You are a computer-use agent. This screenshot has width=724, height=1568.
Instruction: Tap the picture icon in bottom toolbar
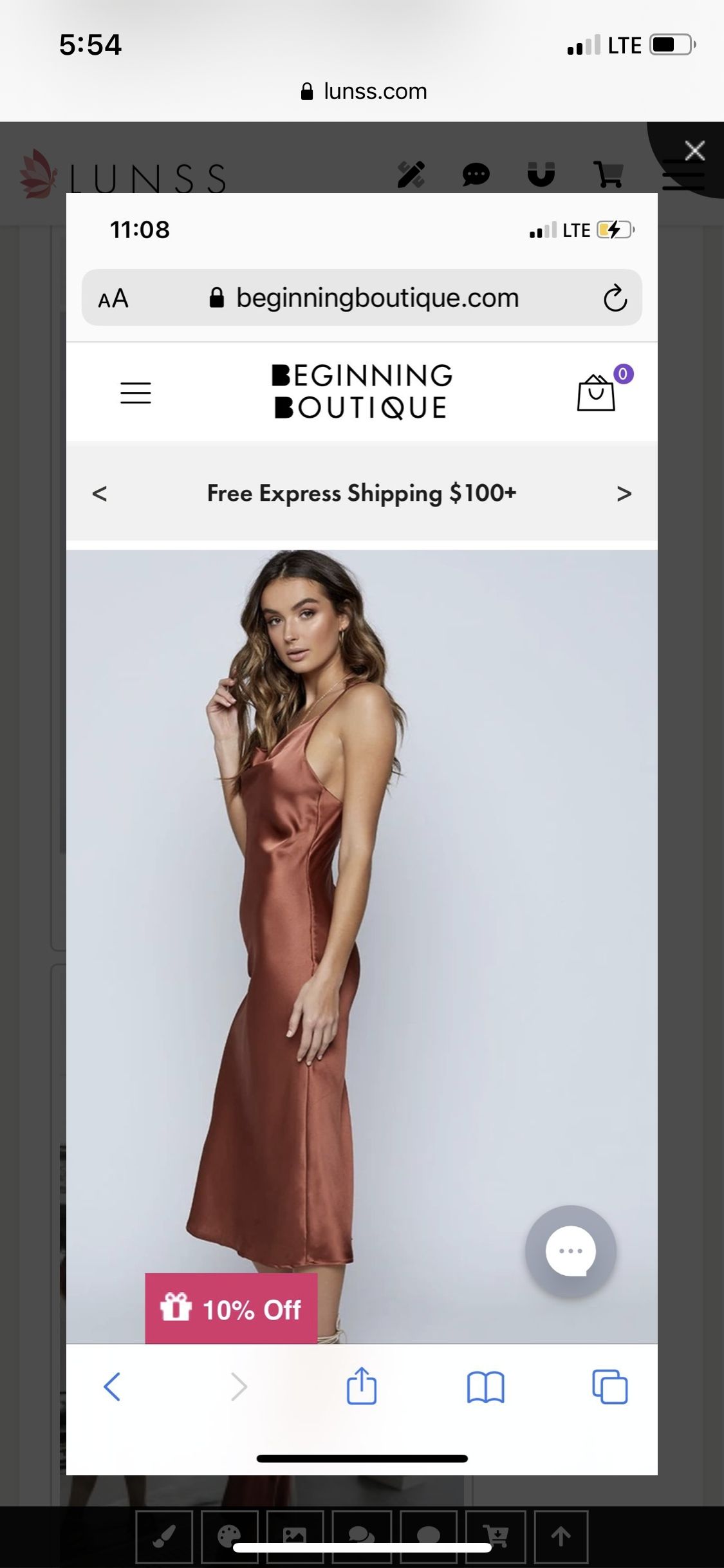click(295, 1536)
